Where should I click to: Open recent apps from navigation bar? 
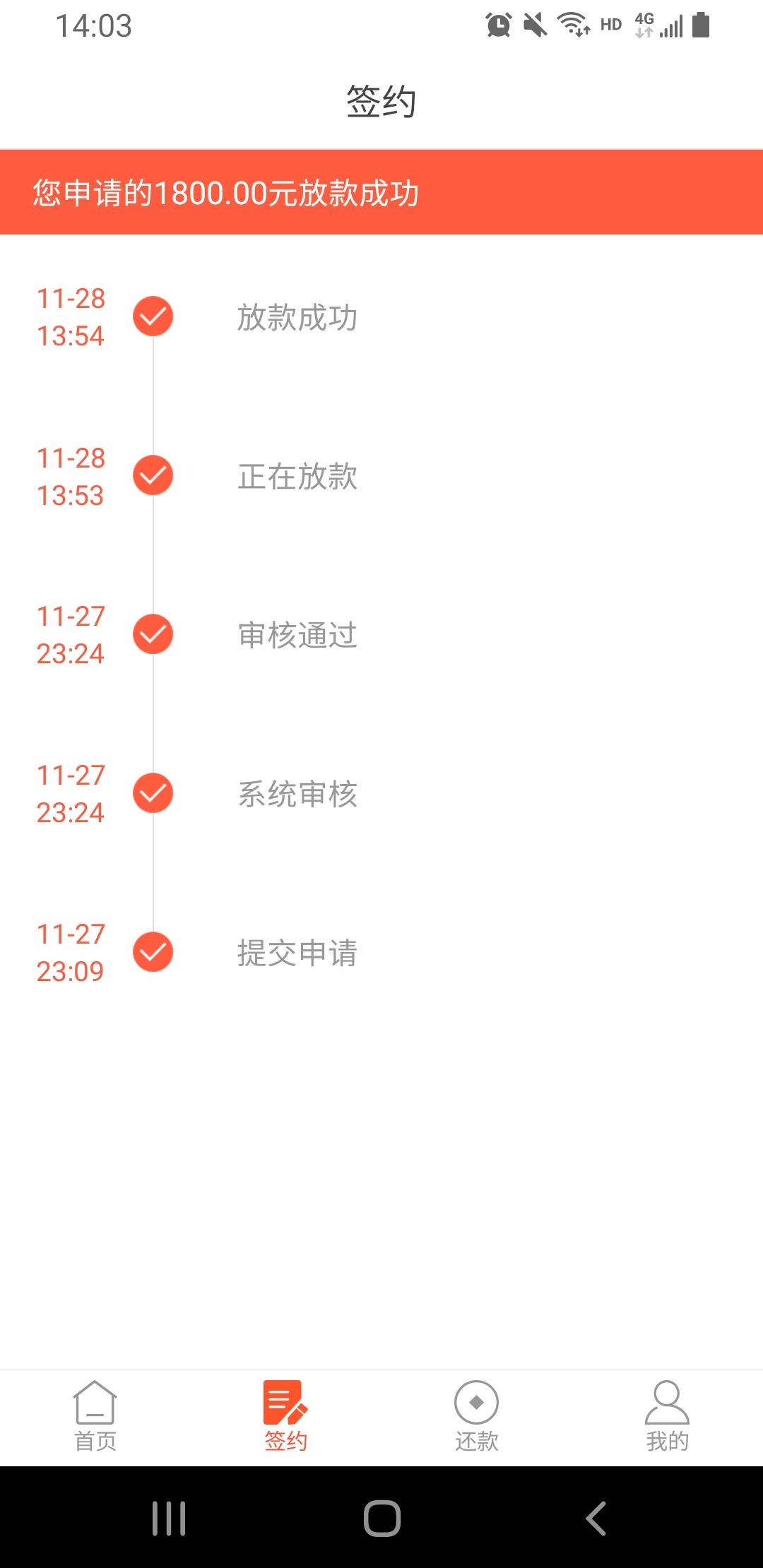coord(169,1518)
